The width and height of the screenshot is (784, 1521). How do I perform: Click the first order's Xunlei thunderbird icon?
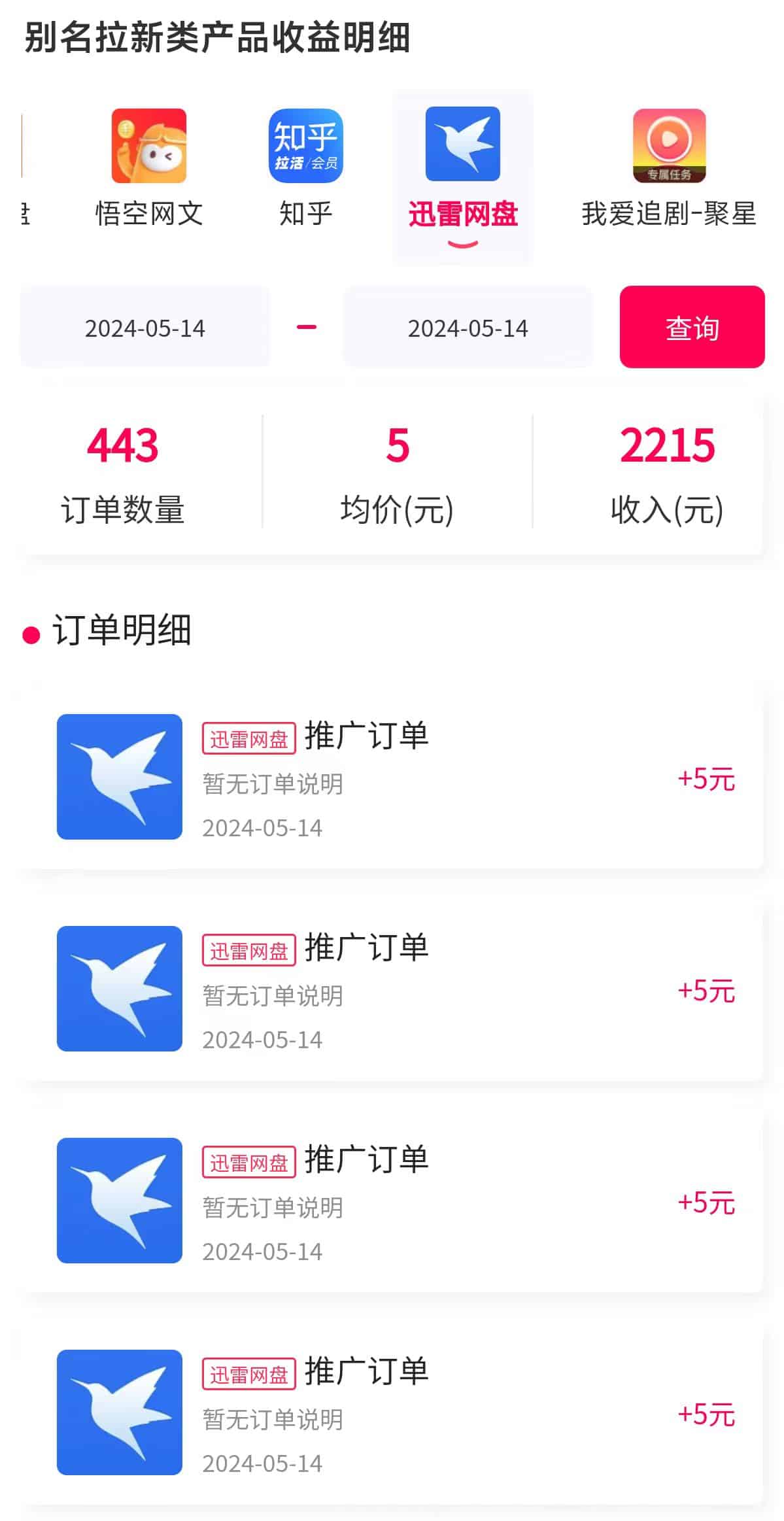tap(119, 777)
